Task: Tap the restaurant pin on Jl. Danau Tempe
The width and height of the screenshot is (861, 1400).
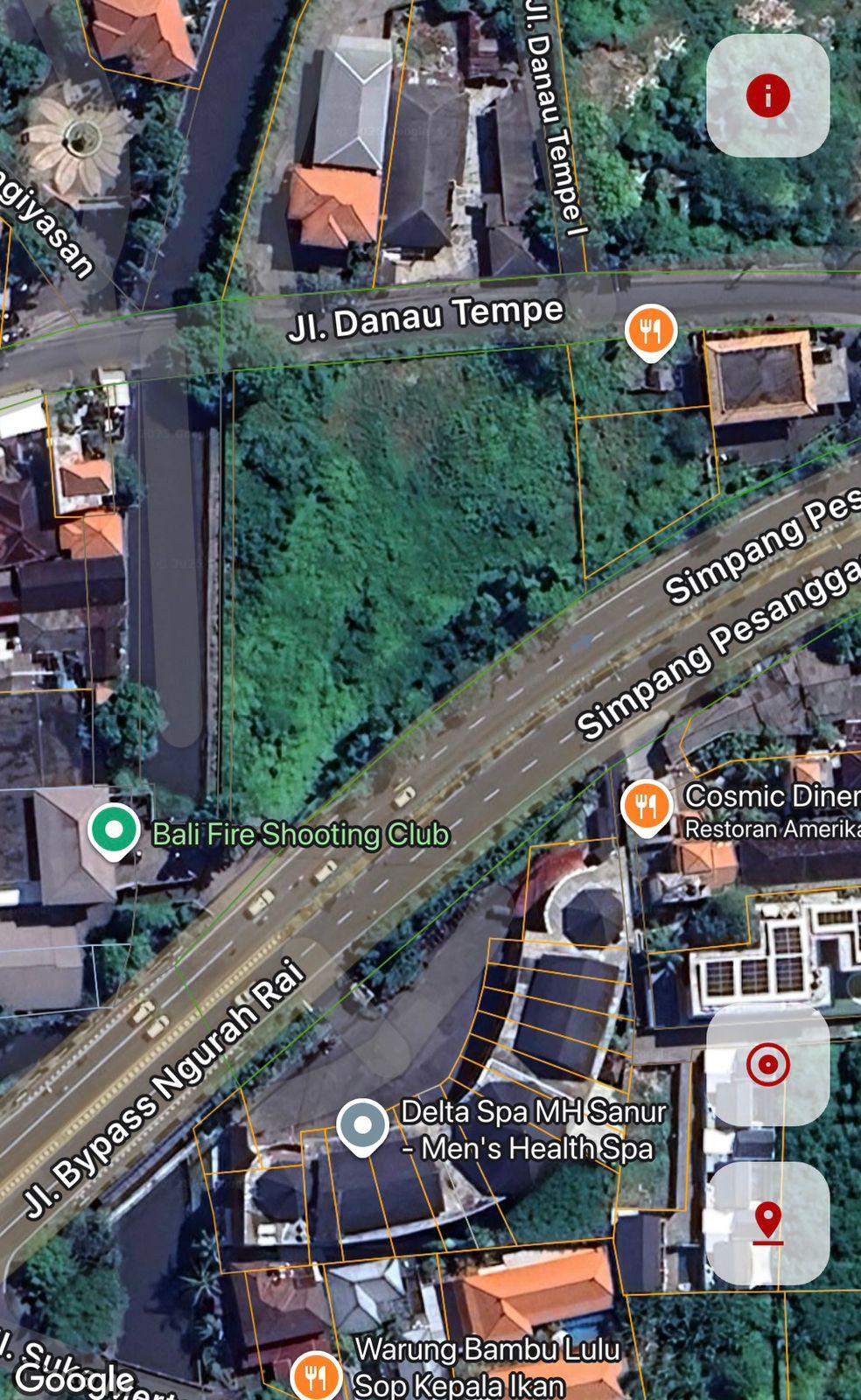Action: (650, 332)
